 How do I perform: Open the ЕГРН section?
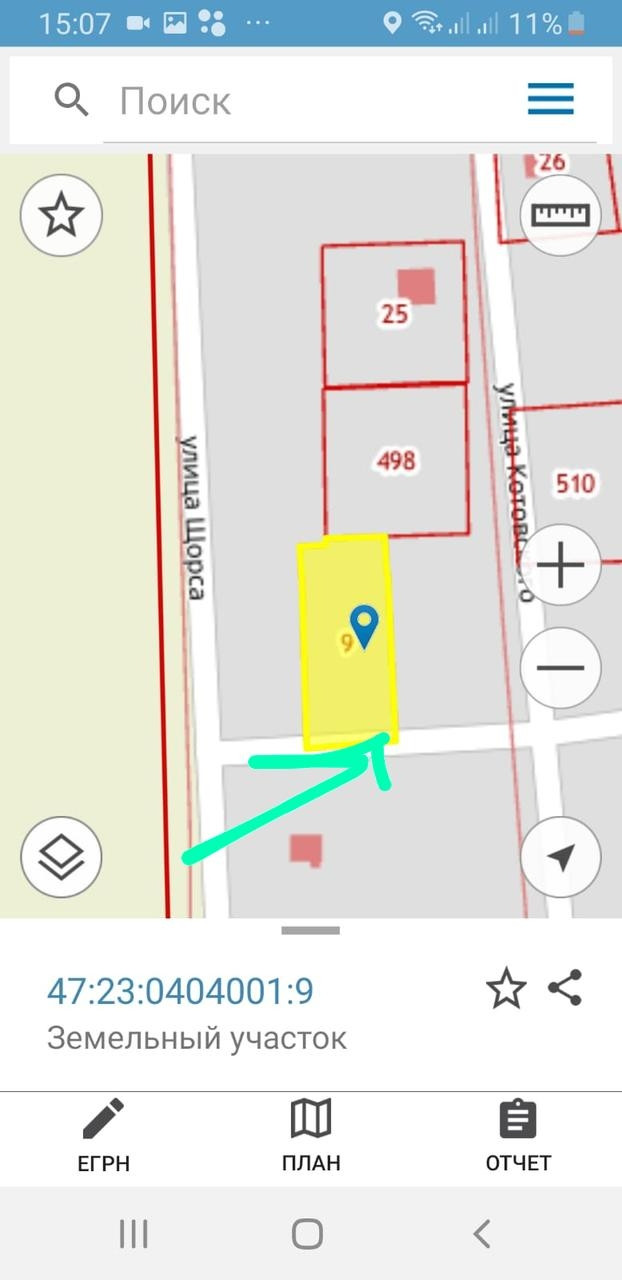[104, 1137]
